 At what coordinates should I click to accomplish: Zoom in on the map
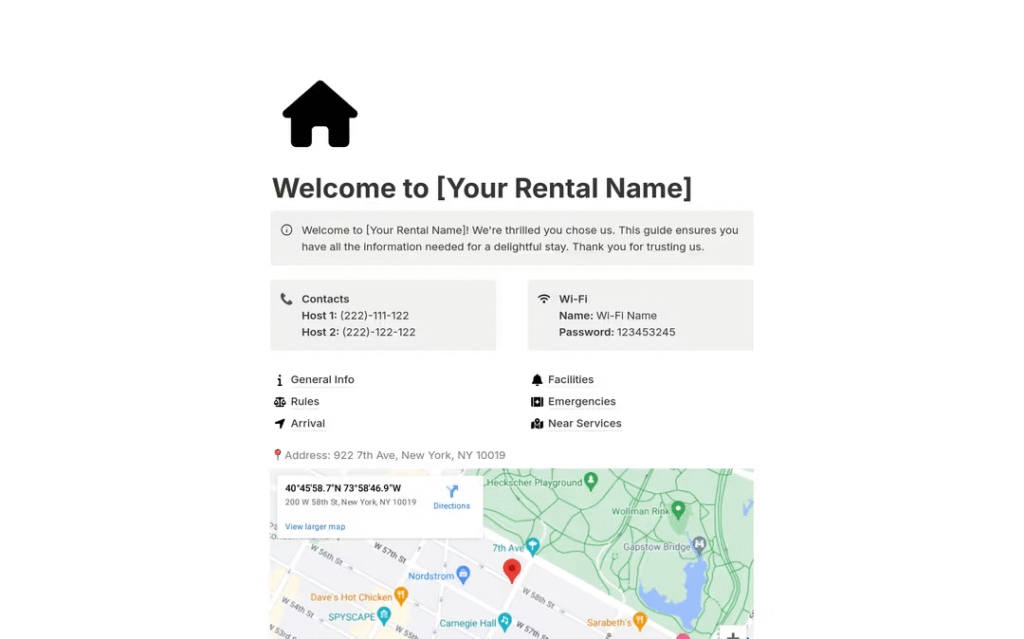[733, 634]
